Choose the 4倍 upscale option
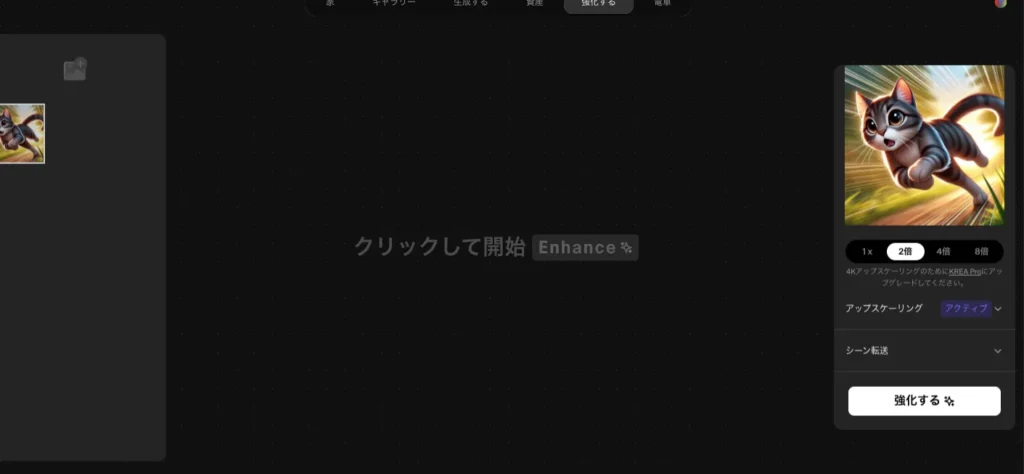Screen dimensions: 1024x474 (943, 251)
